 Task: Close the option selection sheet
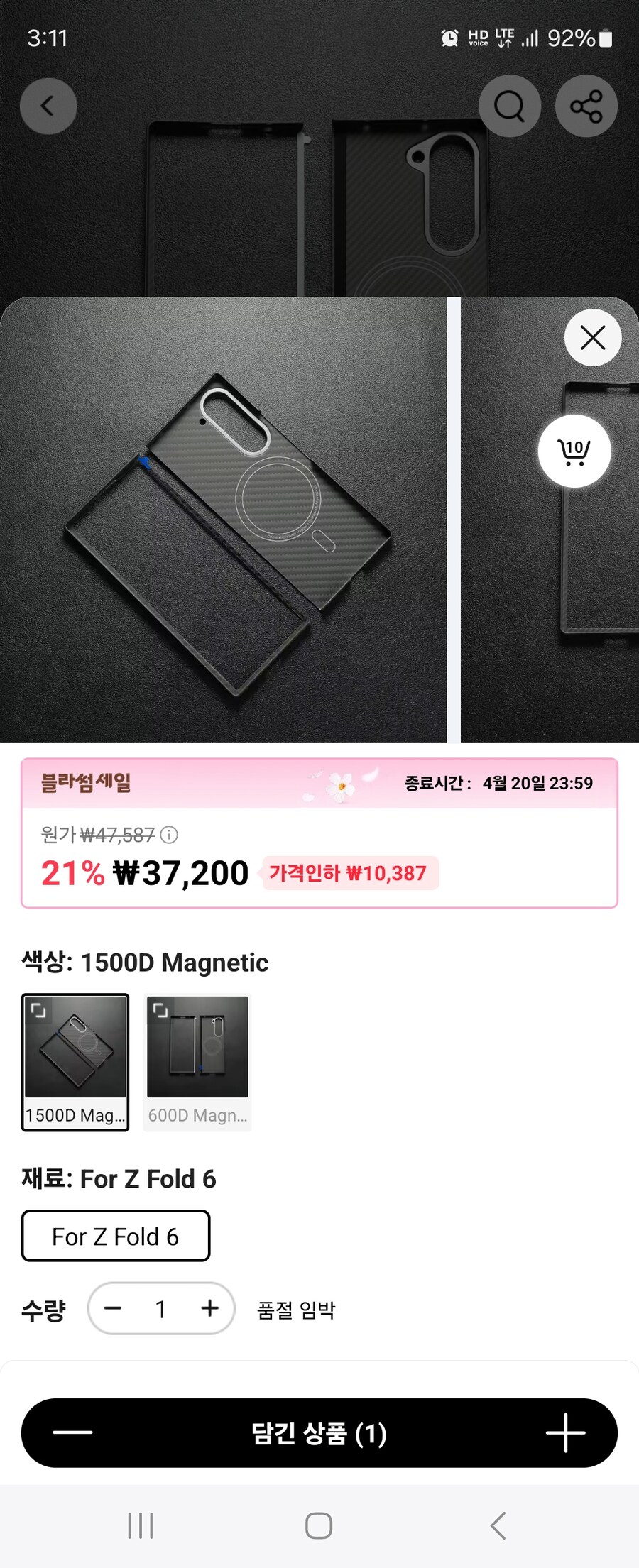coord(592,338)
